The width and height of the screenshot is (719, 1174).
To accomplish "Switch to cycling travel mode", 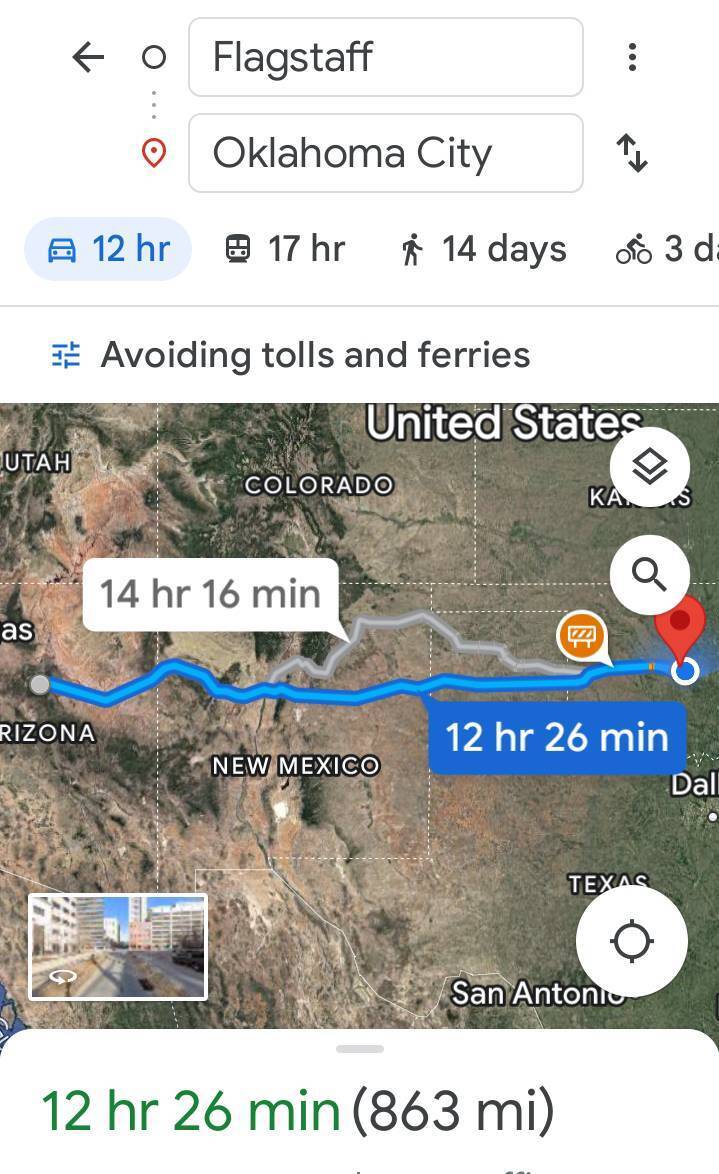I will coord(665,249).
